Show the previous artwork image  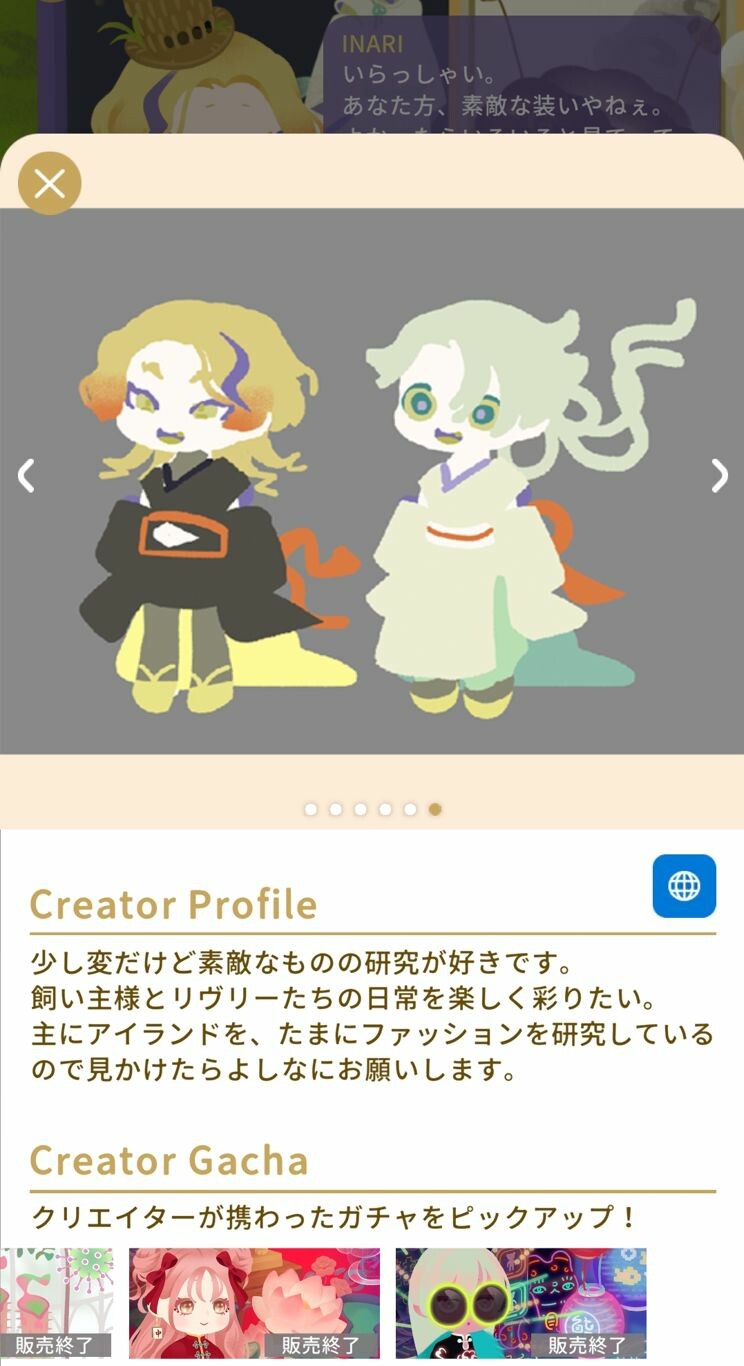tap(27, 476)
